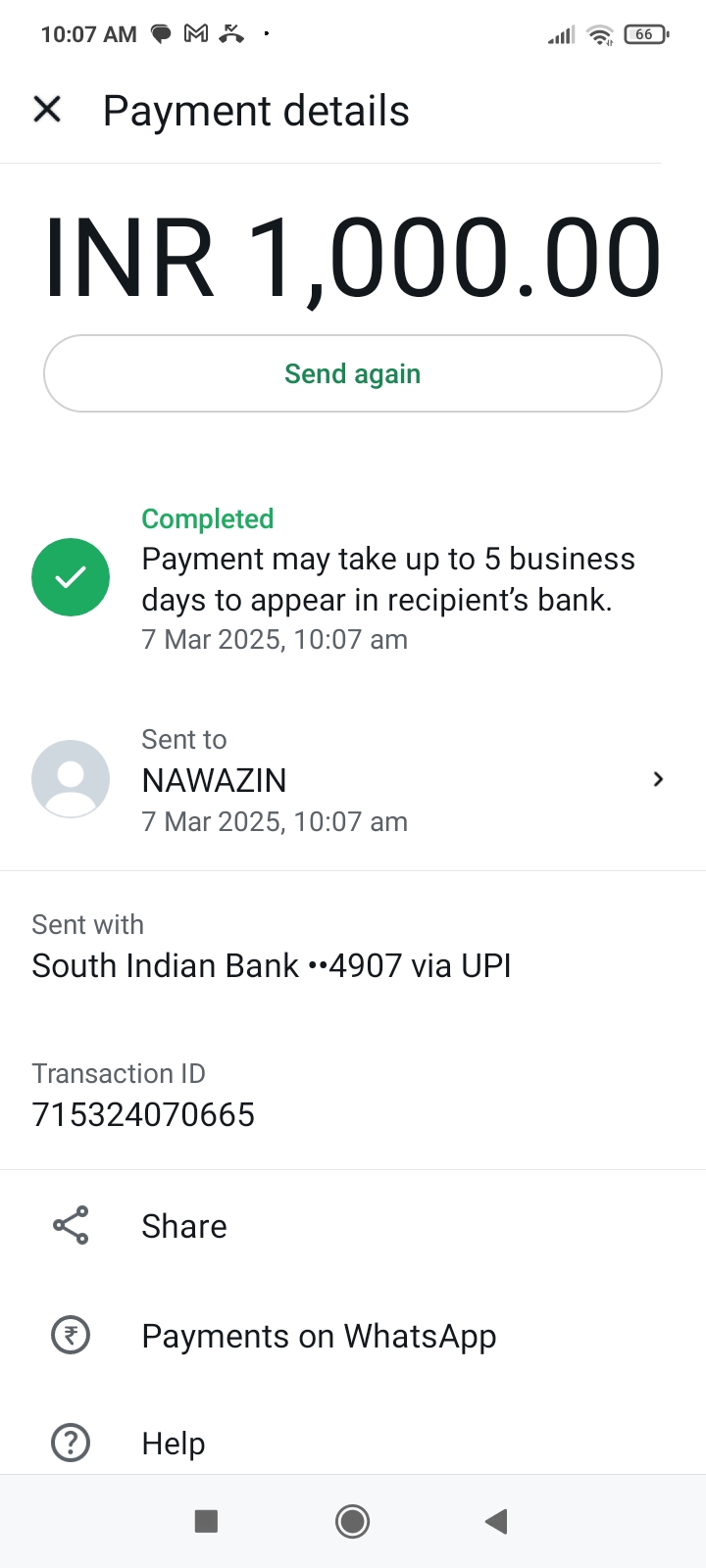Open Payments on WhatsApp

(319, 1336)
